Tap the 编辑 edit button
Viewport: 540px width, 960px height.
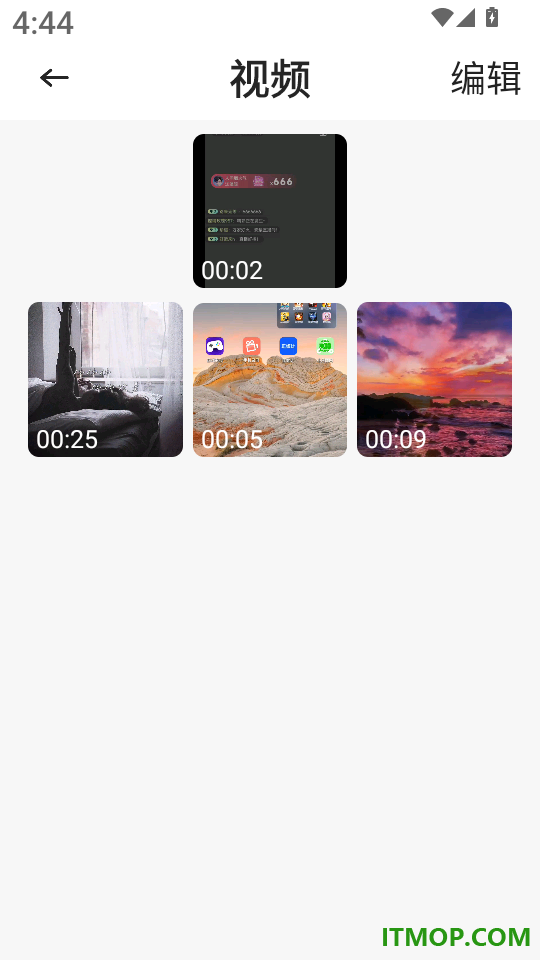point(486,78)
